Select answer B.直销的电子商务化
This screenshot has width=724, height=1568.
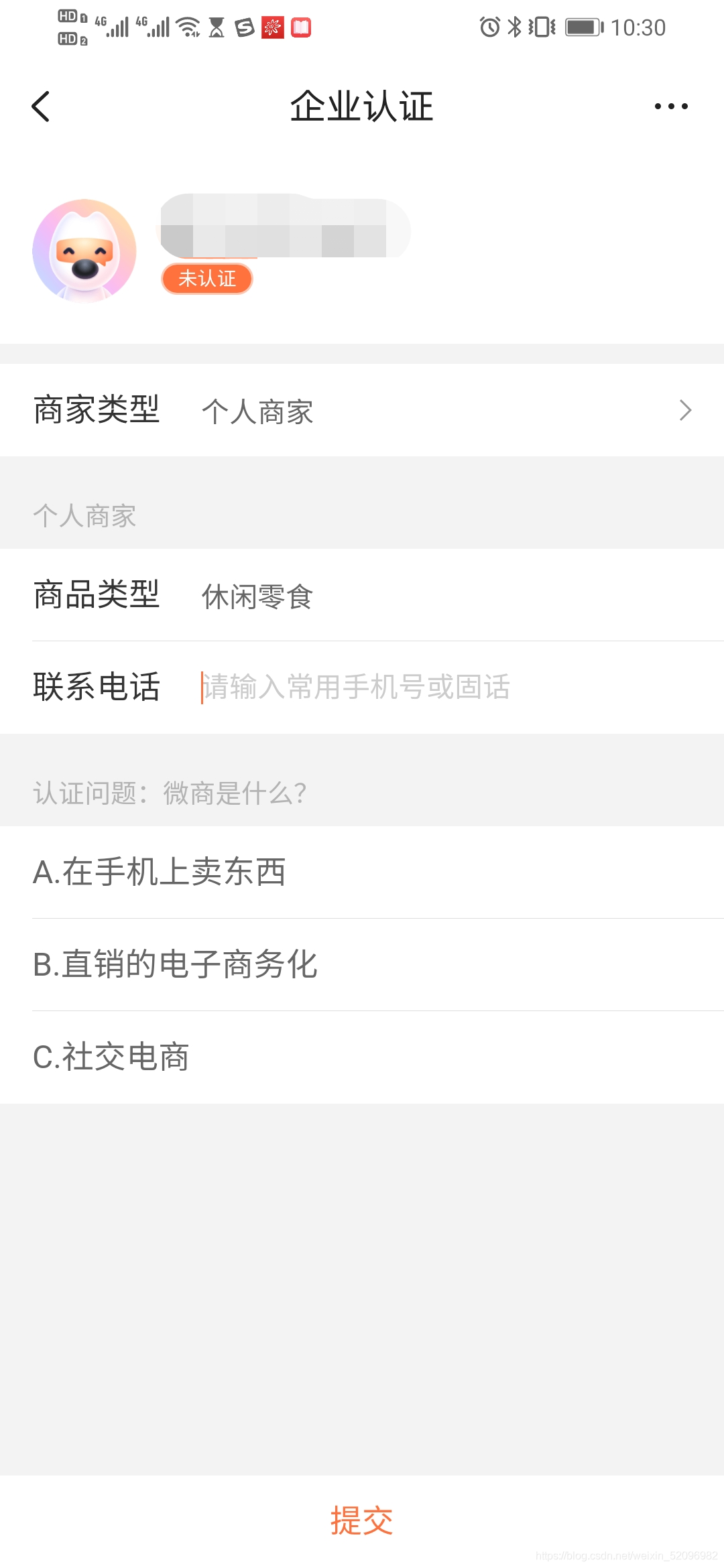pos(362,965)
